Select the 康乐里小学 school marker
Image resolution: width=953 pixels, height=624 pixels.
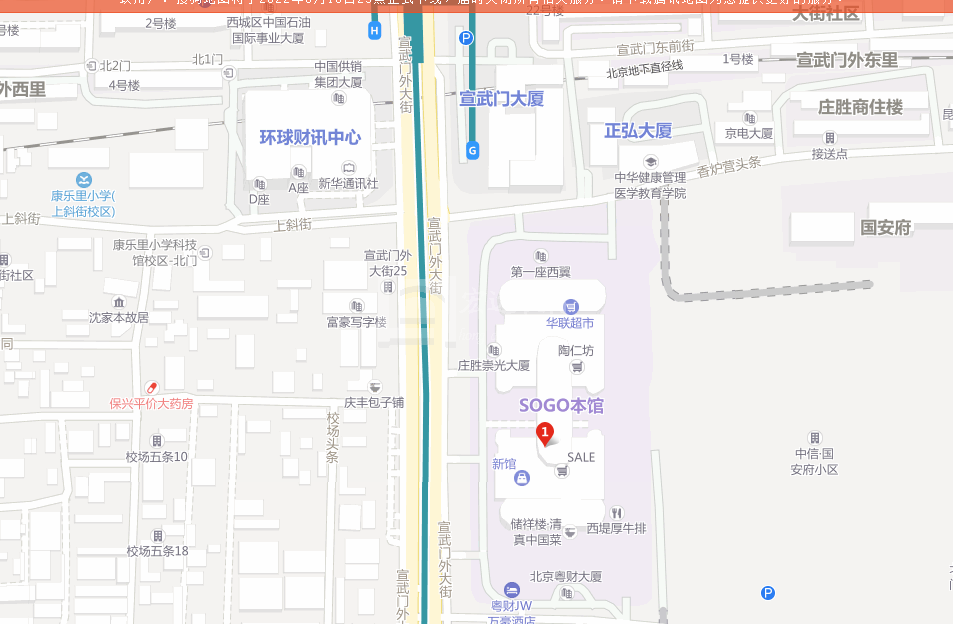click(x=84, y=179)
